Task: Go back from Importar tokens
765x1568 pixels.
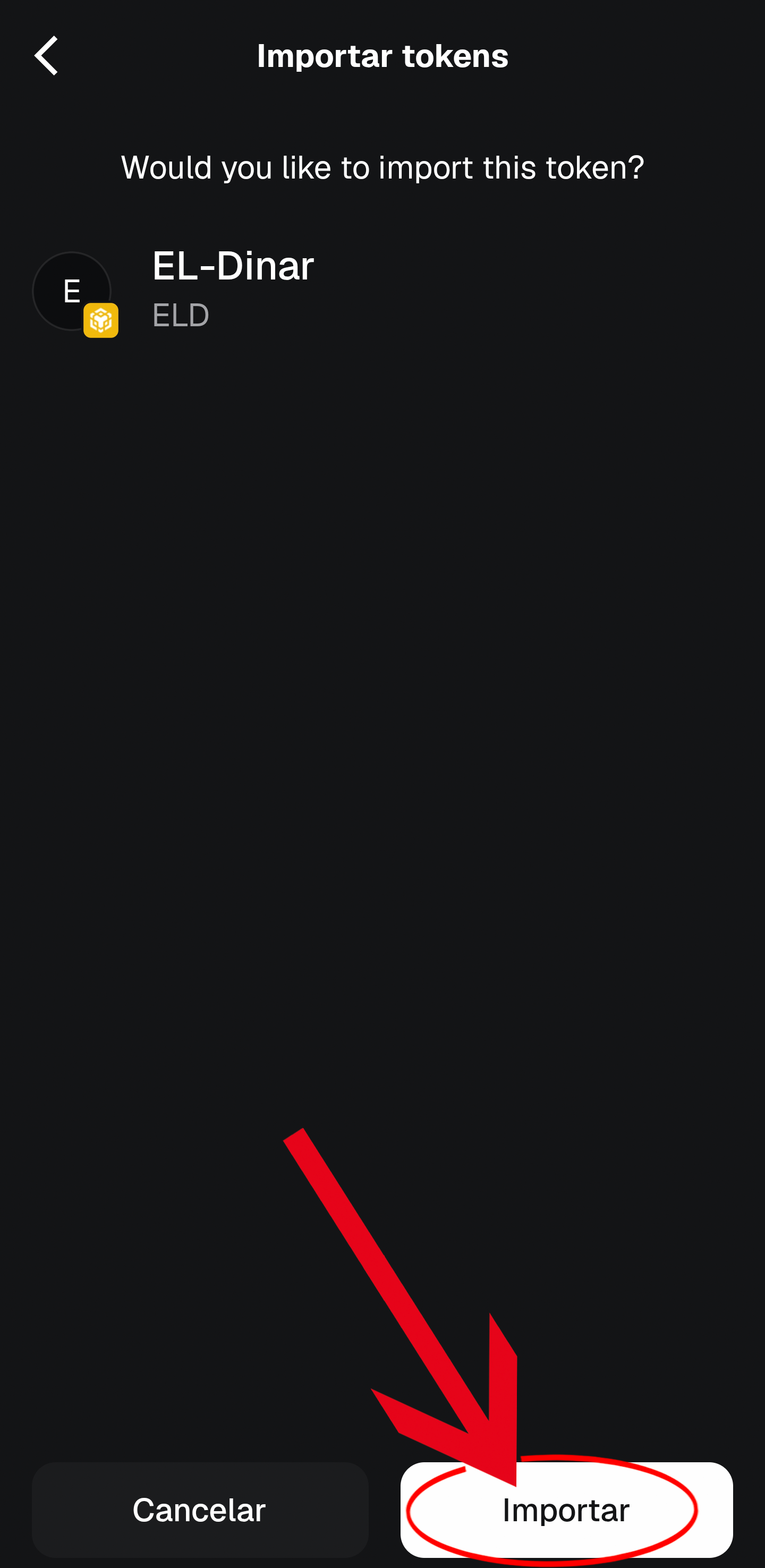Action: tap(46, 56)
